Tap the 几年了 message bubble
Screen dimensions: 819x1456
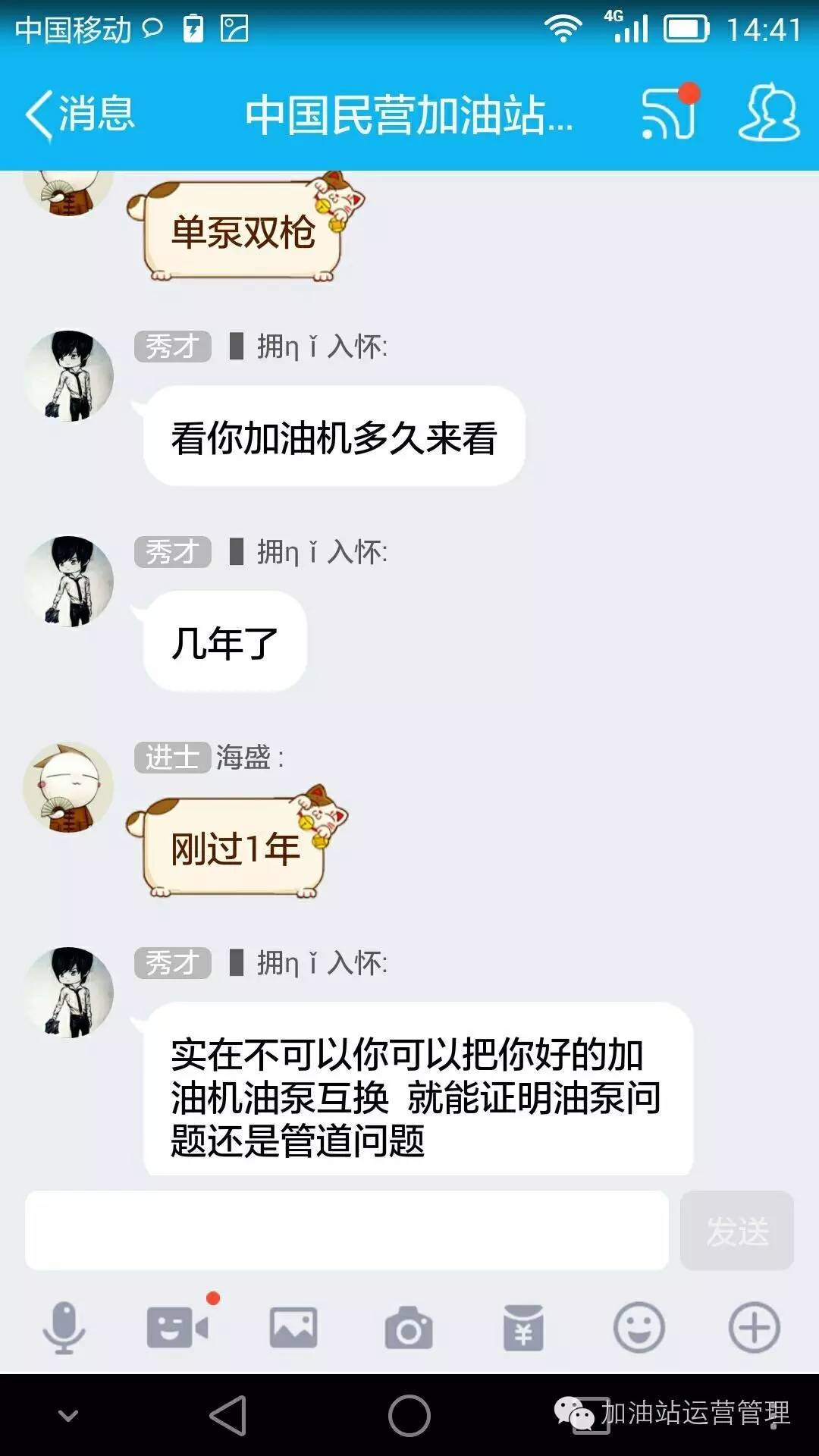tap(224, 641)
